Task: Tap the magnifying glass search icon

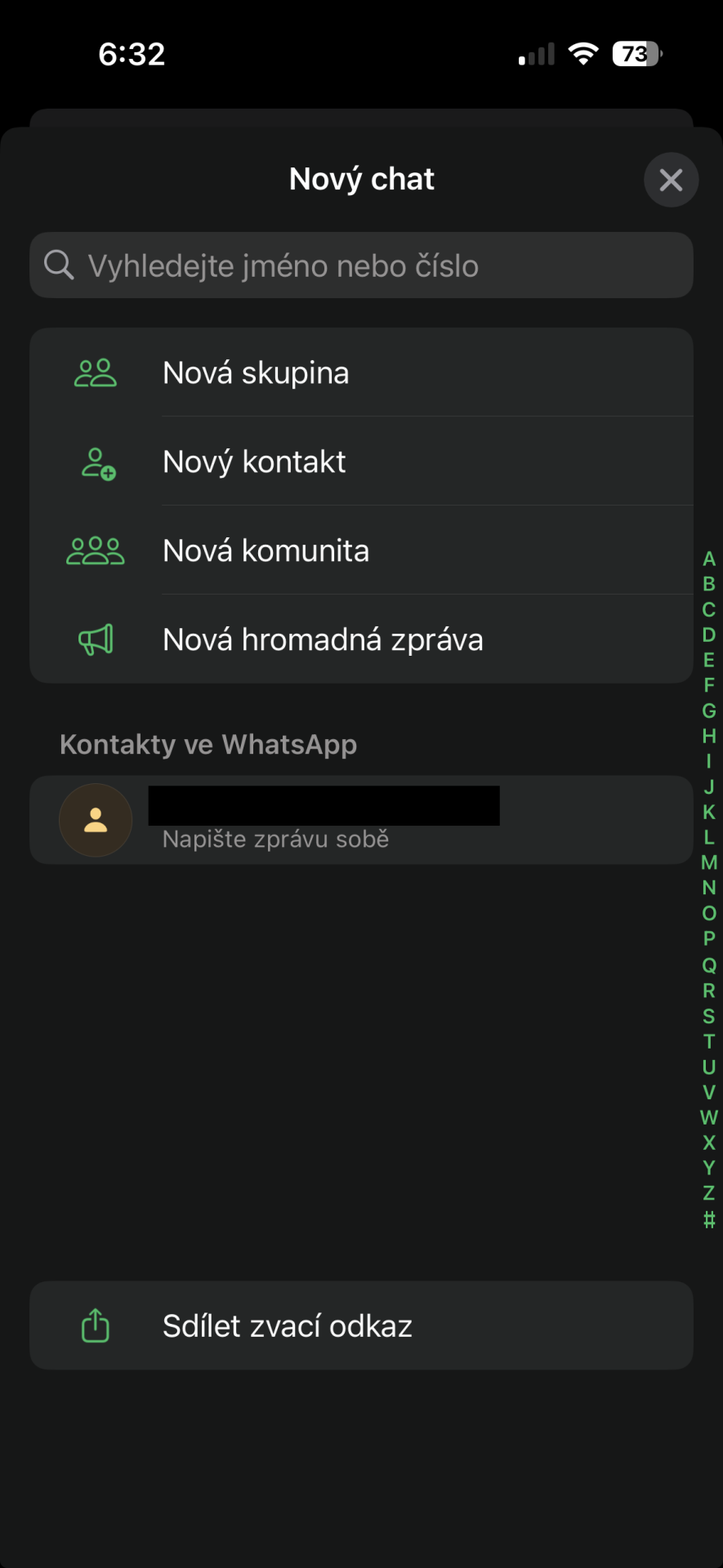Action: click(x=60, y=265)
